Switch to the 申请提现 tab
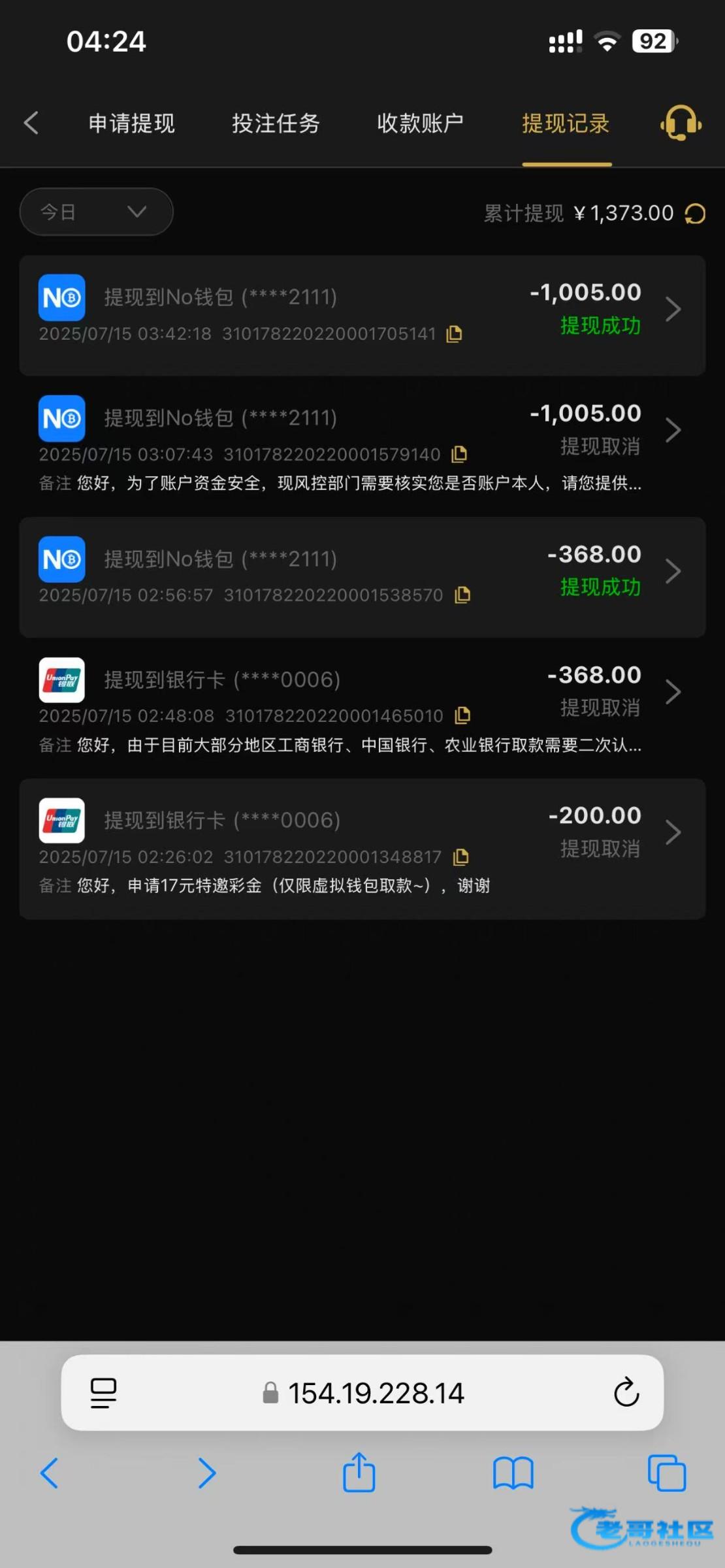Viewport: 725px width, 1568px height. click(132, 123)
